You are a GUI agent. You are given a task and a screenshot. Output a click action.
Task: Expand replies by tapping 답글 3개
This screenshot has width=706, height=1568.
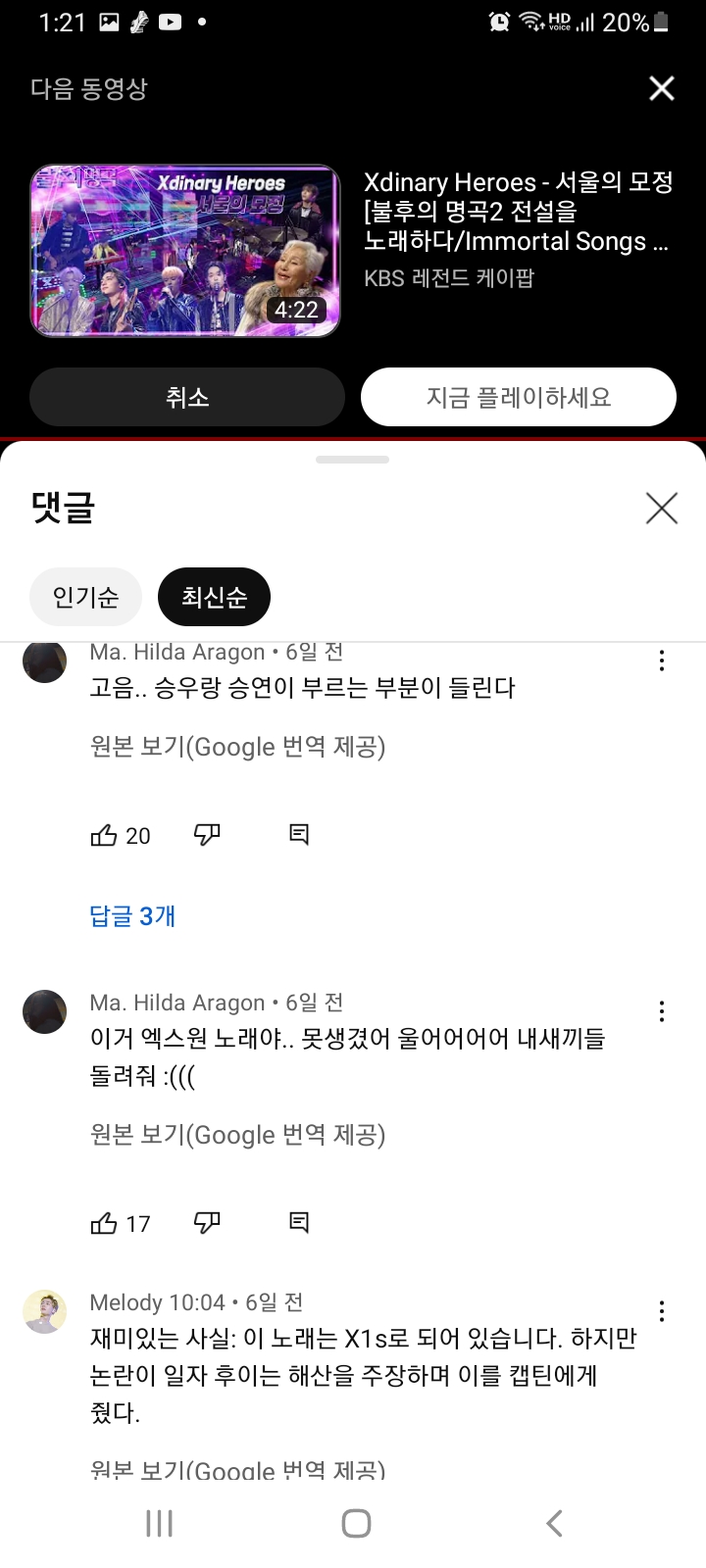coord(132,915)
